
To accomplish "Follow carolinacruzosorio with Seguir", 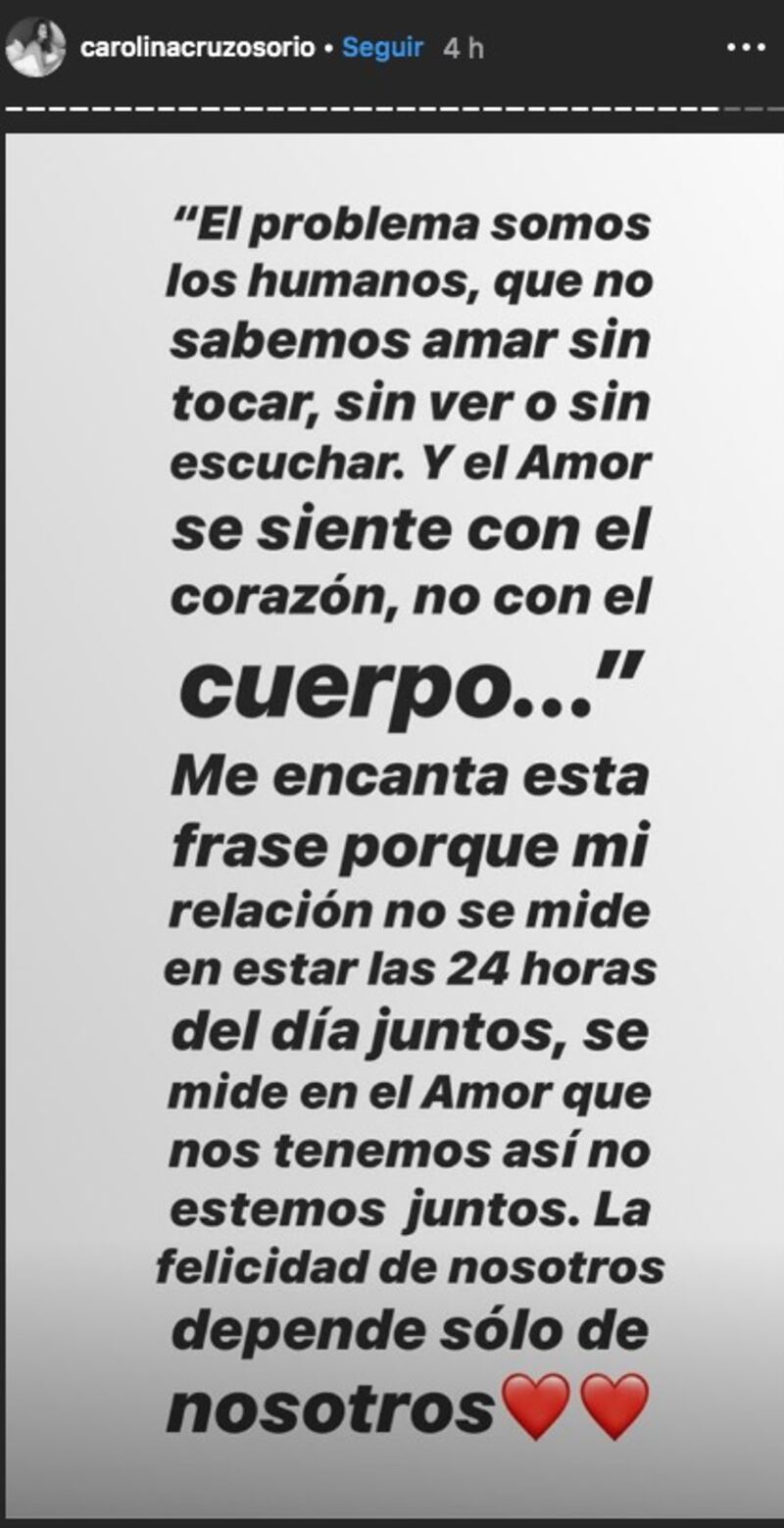I will [x=383, y=48].
